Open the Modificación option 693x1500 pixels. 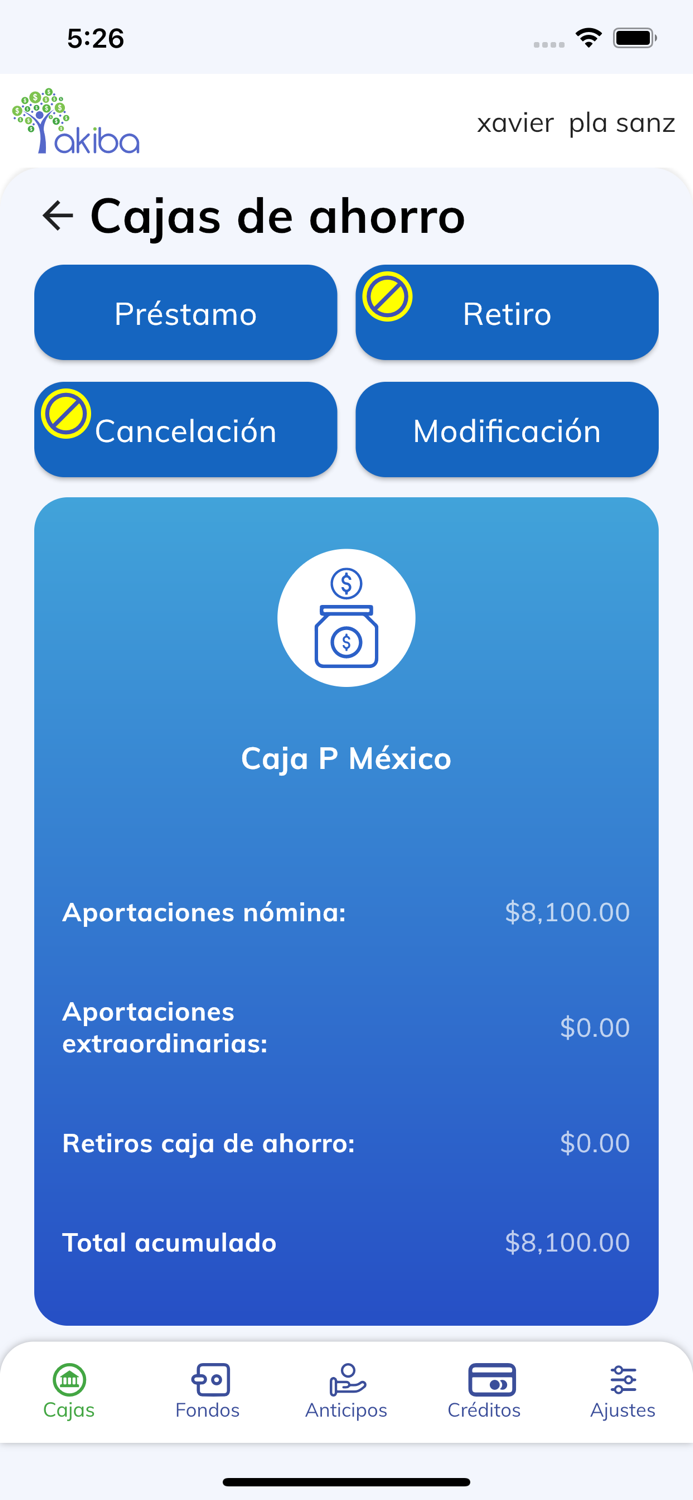click(507, 430)
